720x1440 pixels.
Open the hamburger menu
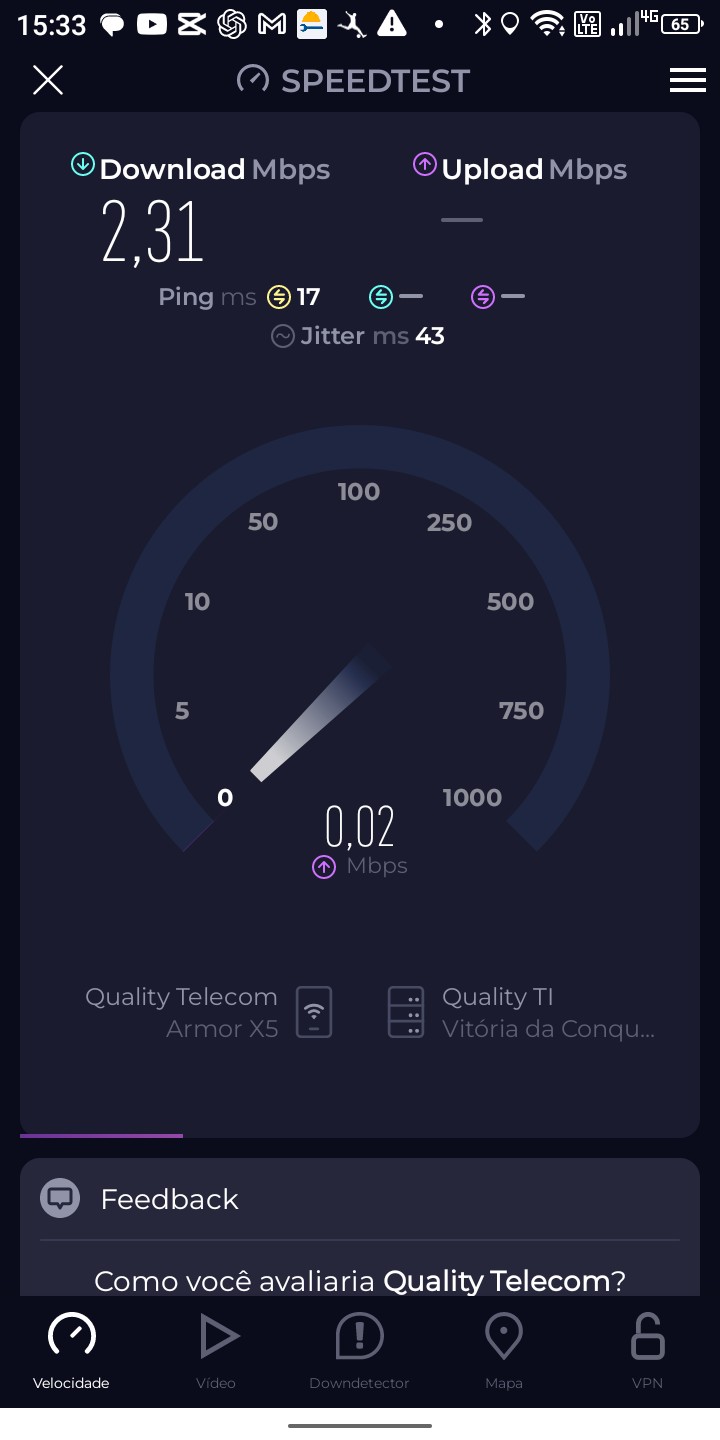(687, 80)
